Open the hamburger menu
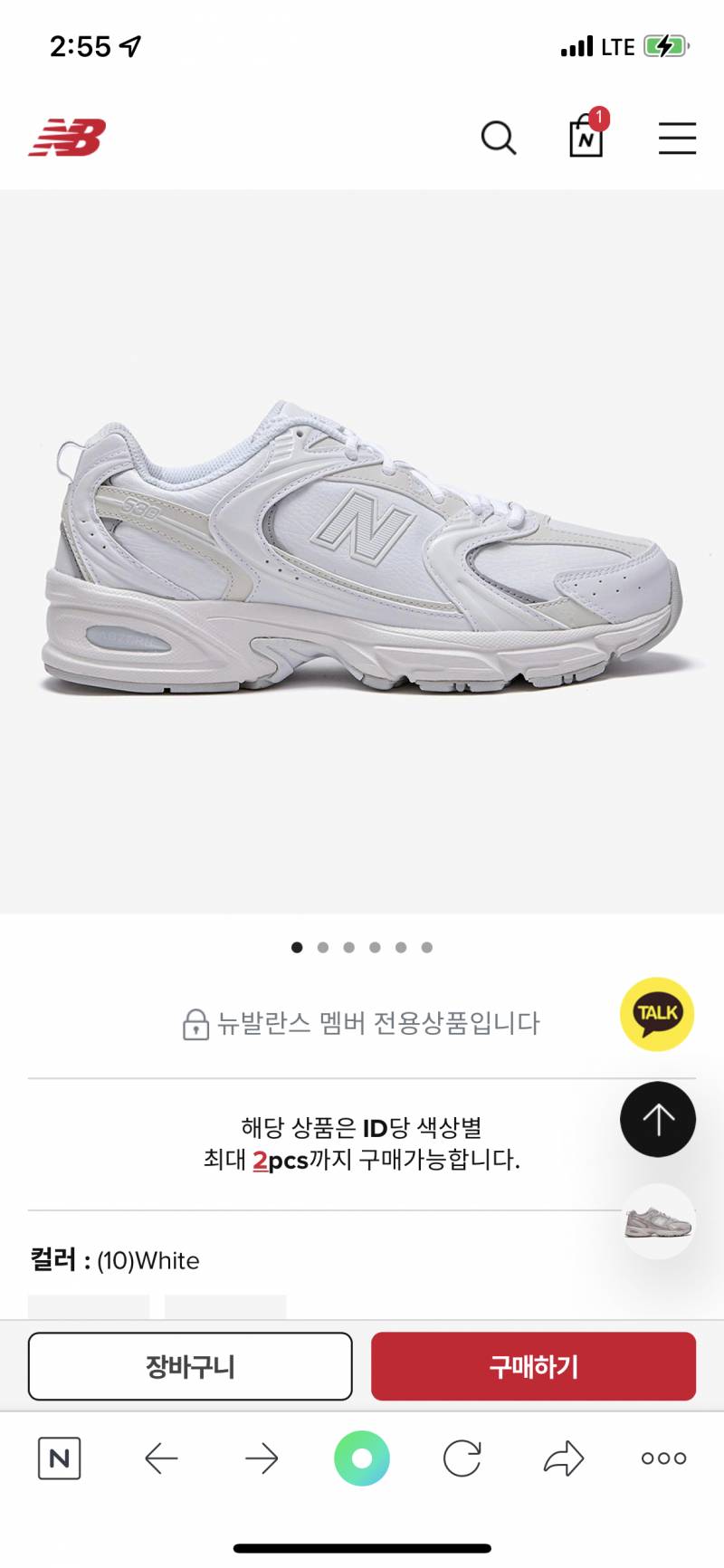 [x=677, y=139]
